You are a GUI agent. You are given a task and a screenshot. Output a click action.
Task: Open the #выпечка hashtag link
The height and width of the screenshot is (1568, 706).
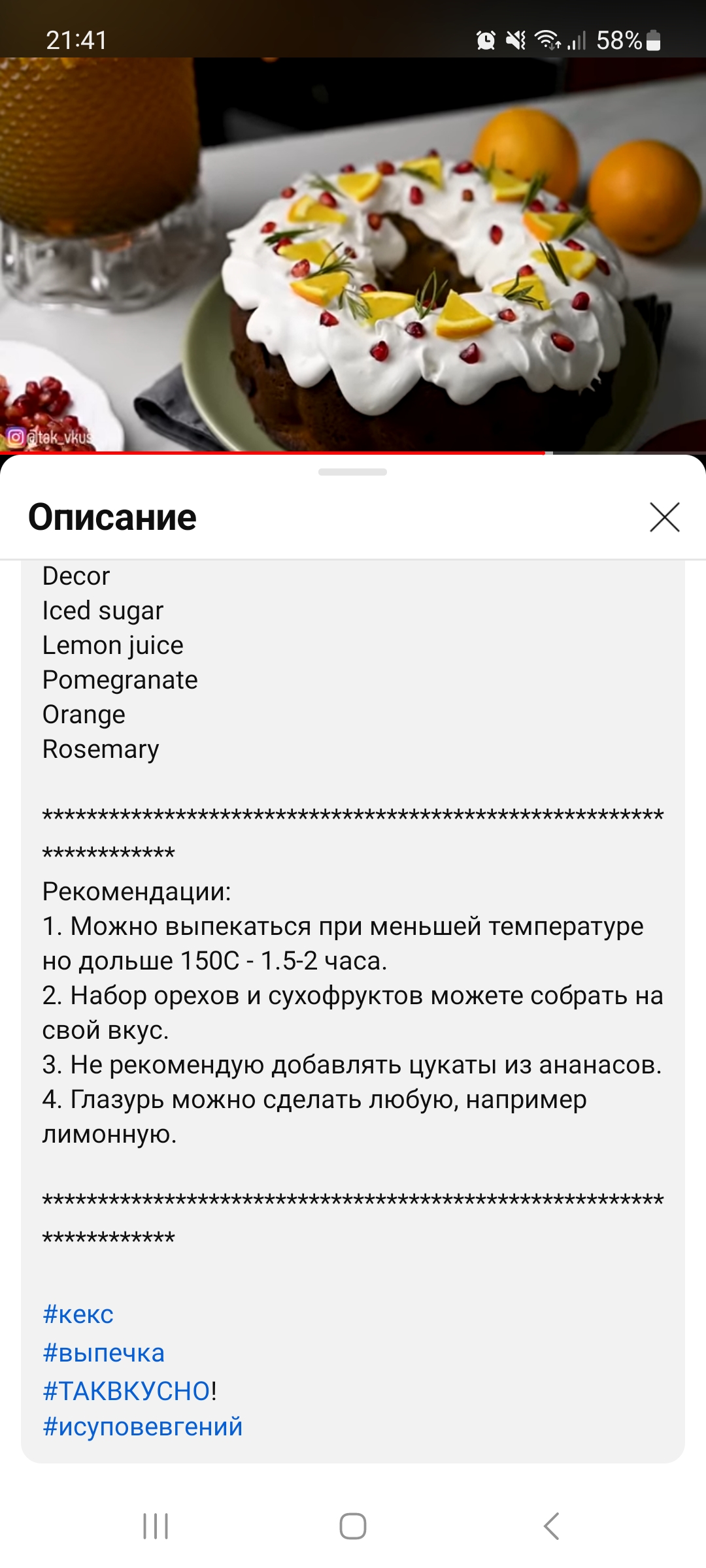103,1352
